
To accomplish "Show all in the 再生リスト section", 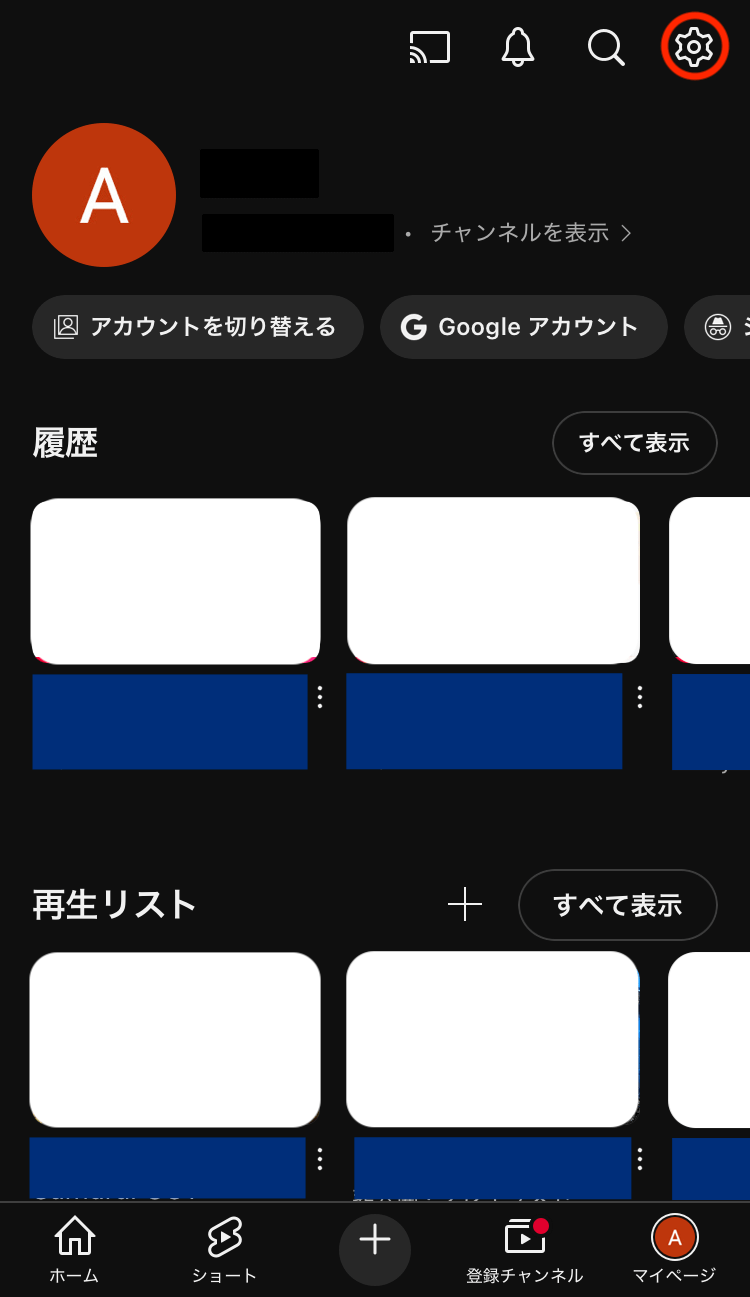I will pyautogui.click(x=618, y=905).
